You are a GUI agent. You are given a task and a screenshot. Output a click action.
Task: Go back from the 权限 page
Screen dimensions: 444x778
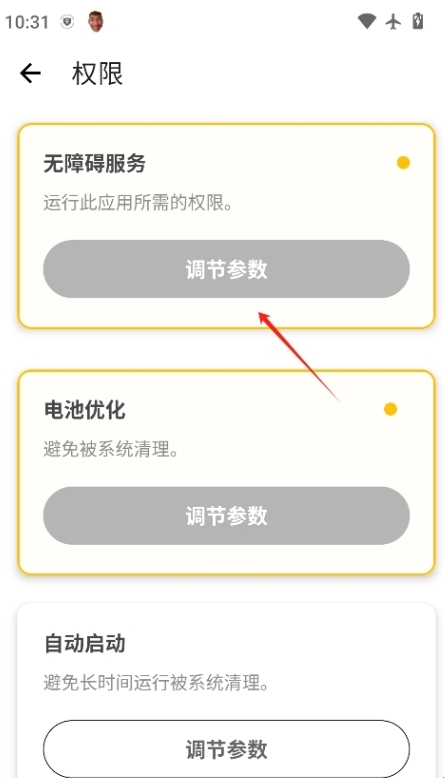point(30,73)
